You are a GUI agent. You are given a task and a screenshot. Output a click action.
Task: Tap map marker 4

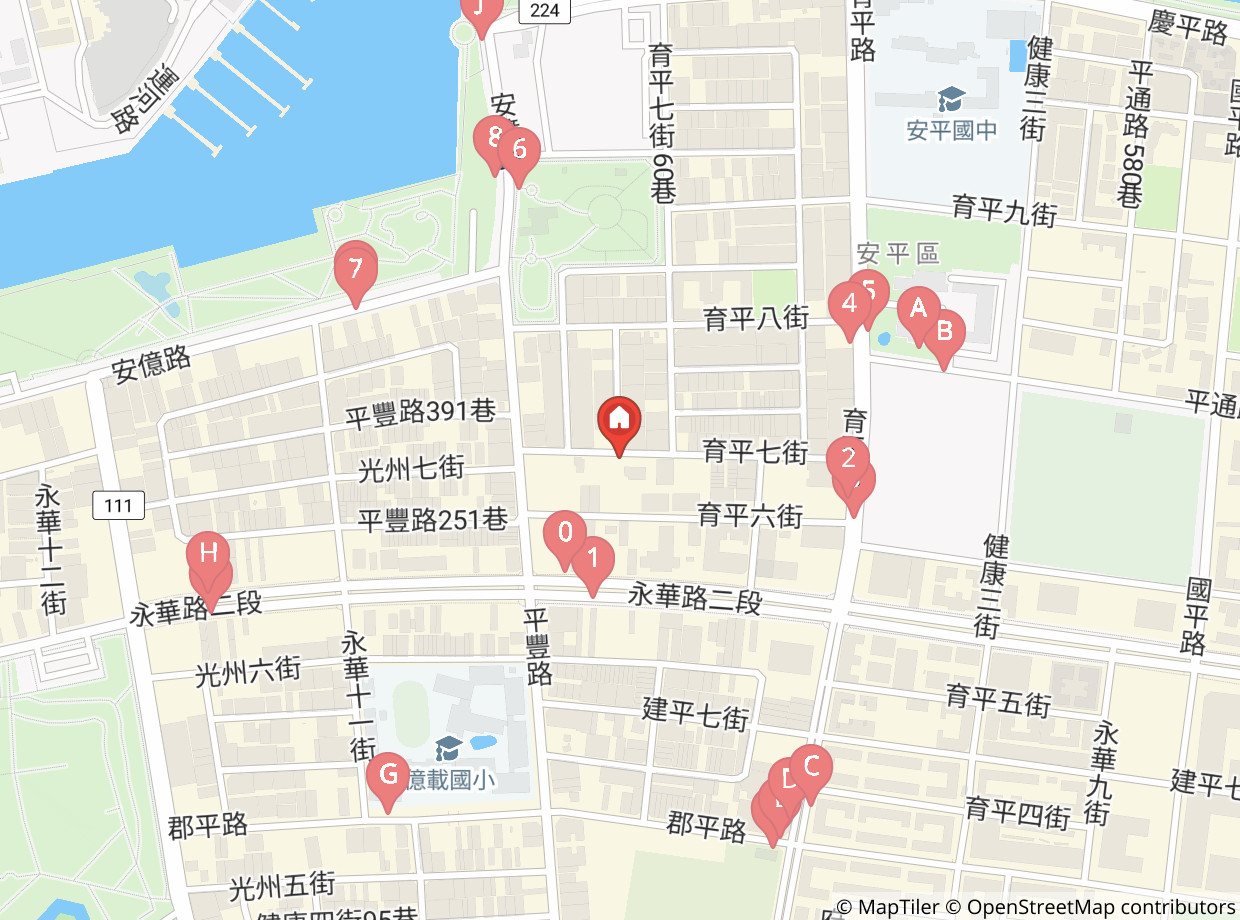[850, 310]
